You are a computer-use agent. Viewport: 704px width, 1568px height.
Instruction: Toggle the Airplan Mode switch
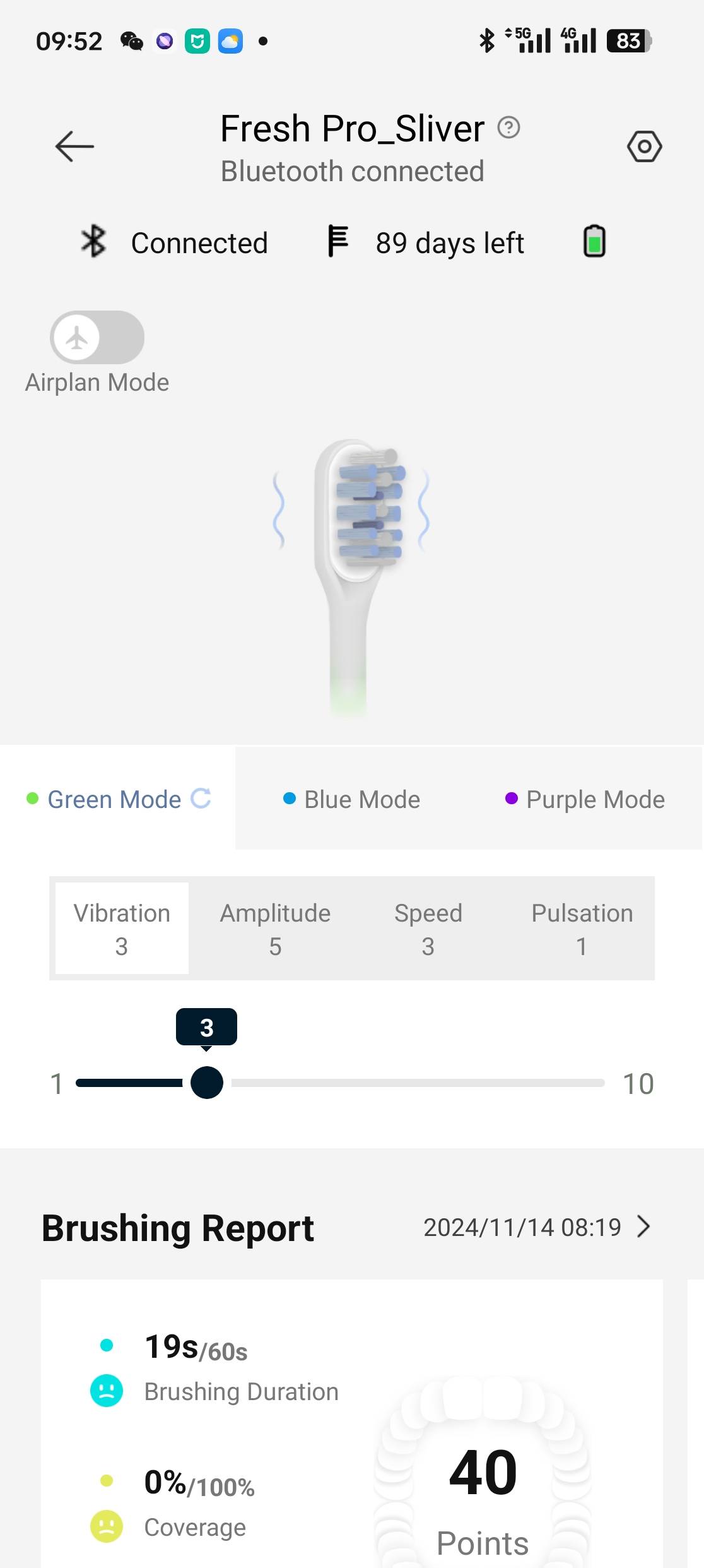coord(97,337)
